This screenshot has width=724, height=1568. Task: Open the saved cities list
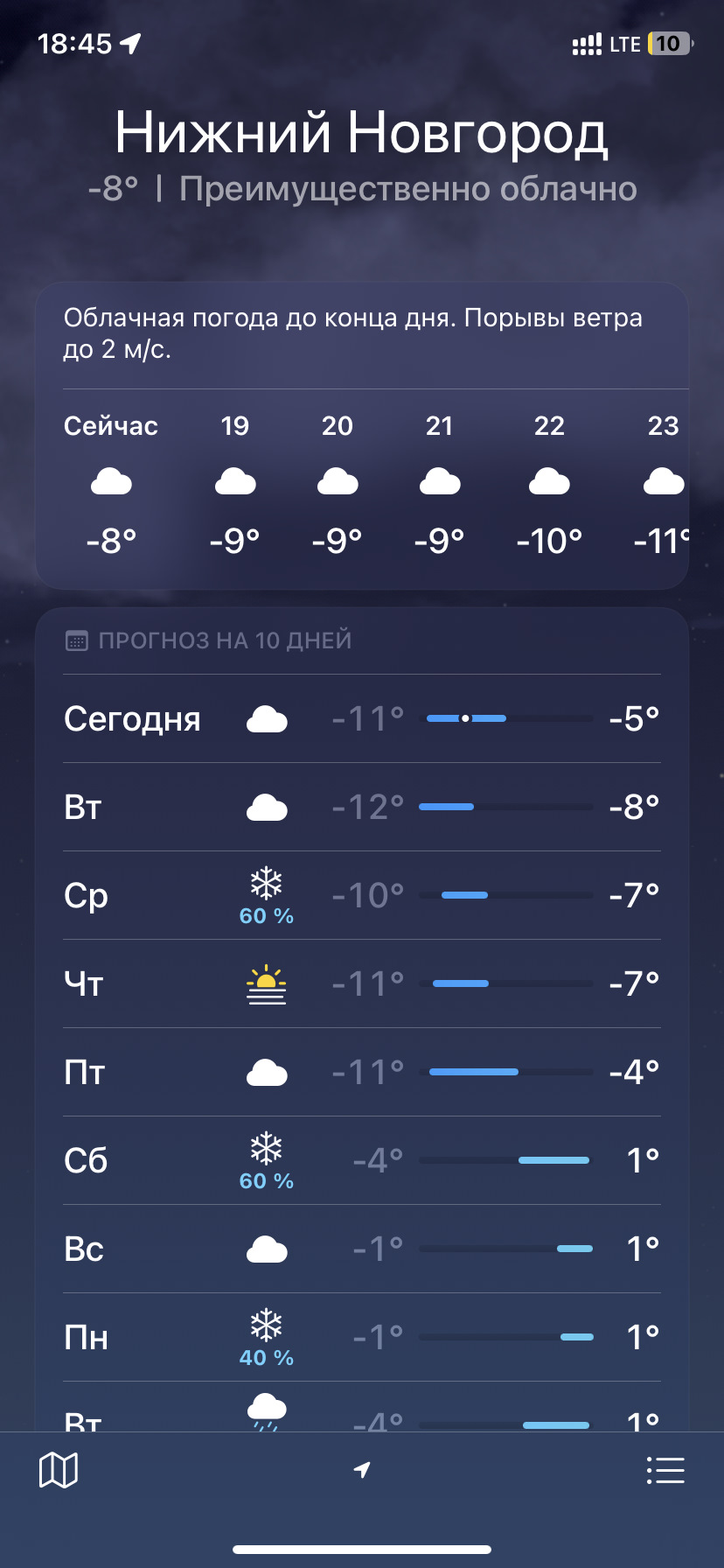point(665,1470)
